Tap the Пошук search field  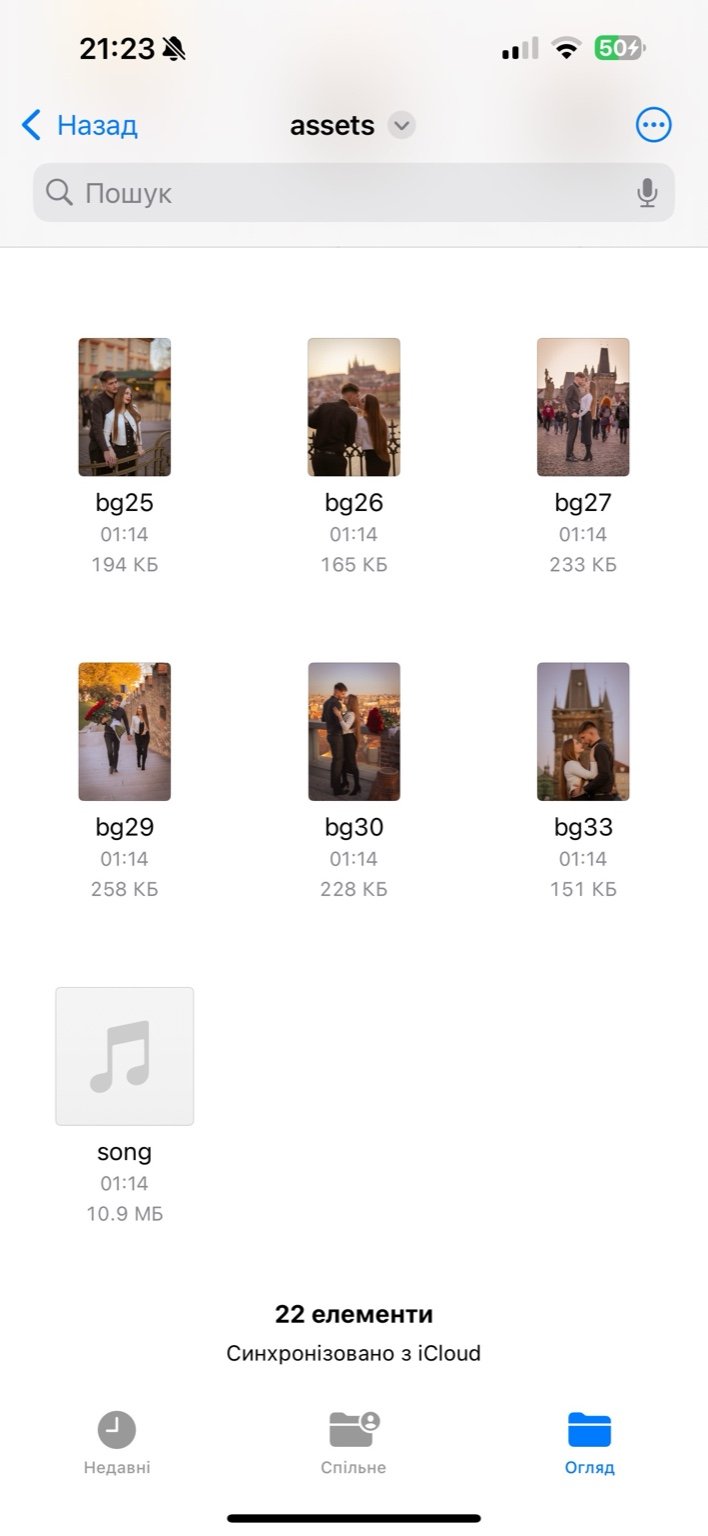pos(340,193)
